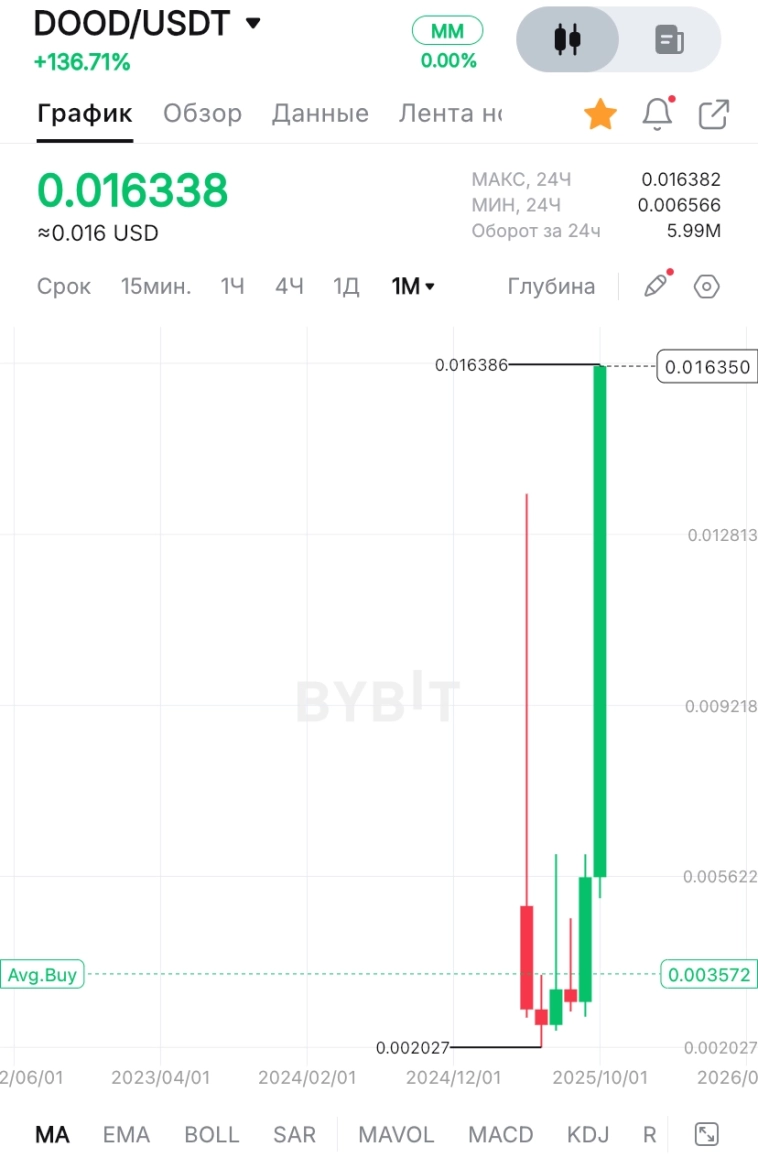The image size is (758, 1168).
Task: Switch chart to 1Ч interval
Action: coord(232,287)
